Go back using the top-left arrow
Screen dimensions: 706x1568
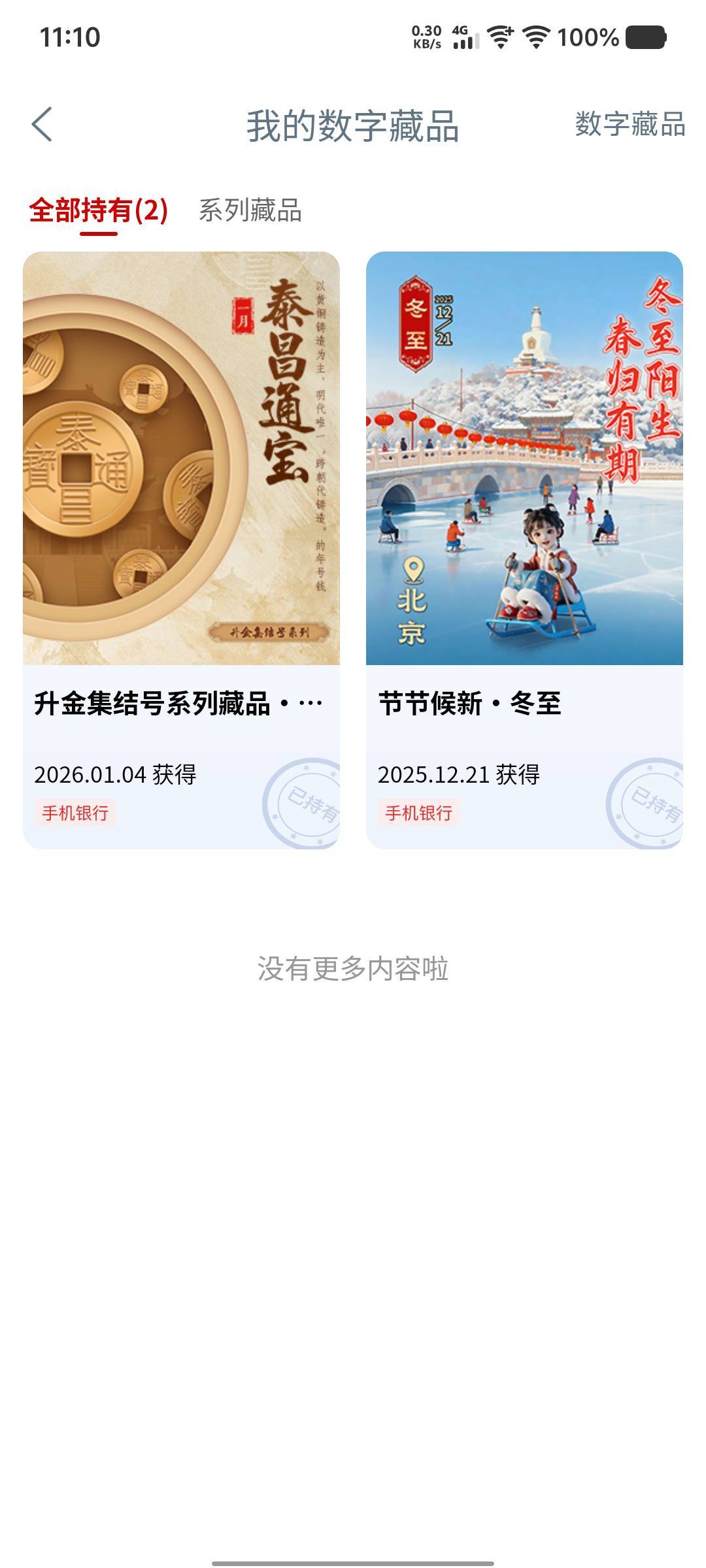(42, 124)
